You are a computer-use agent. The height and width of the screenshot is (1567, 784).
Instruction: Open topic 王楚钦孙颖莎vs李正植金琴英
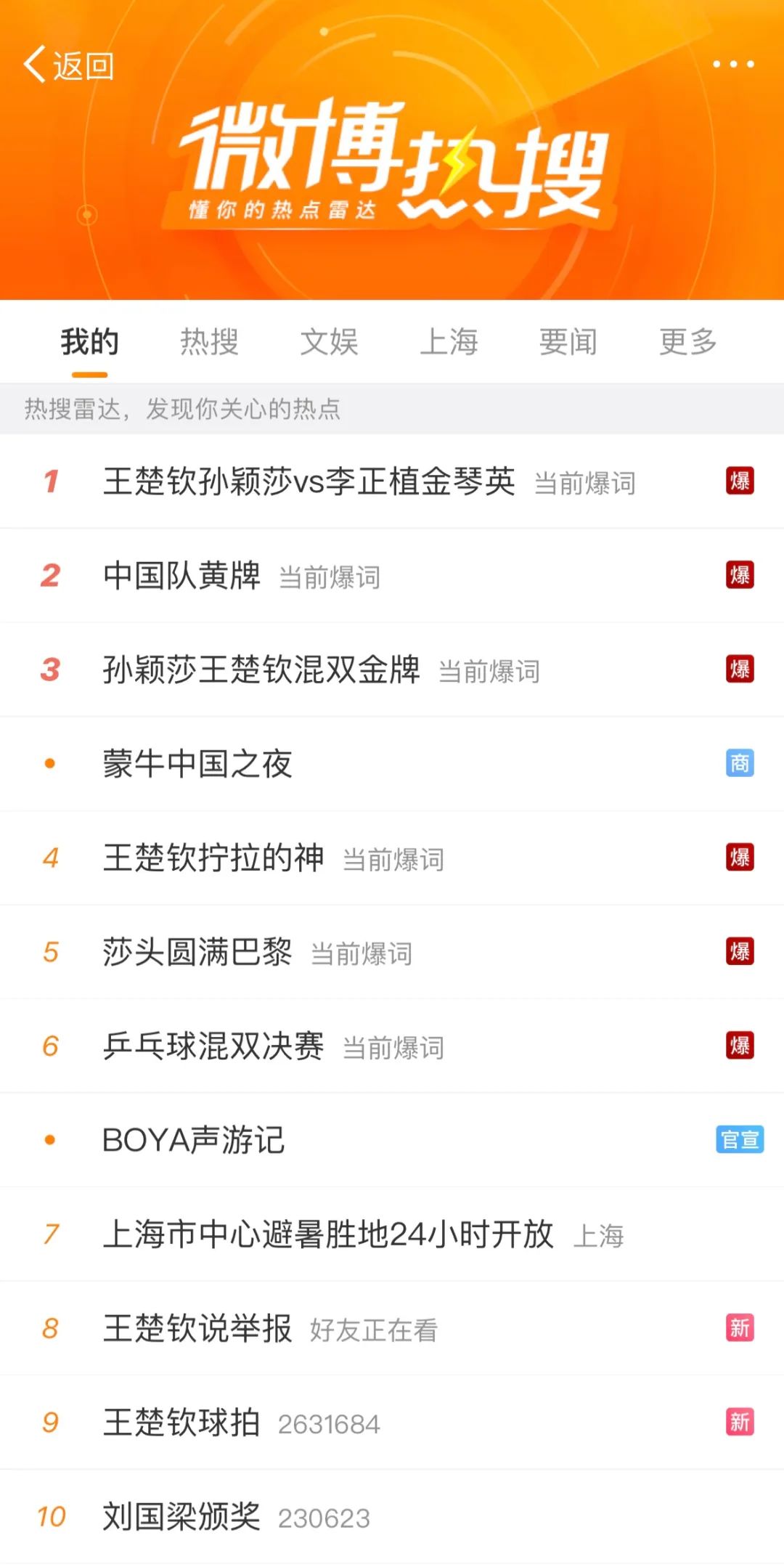309,481
